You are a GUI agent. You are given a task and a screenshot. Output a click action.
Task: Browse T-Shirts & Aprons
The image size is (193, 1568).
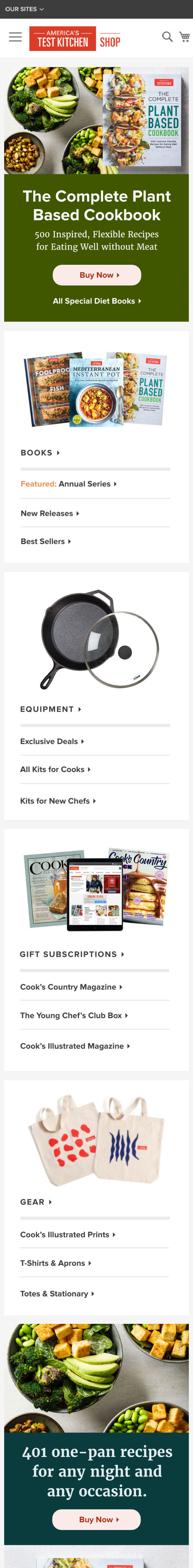pos(55,1263)
